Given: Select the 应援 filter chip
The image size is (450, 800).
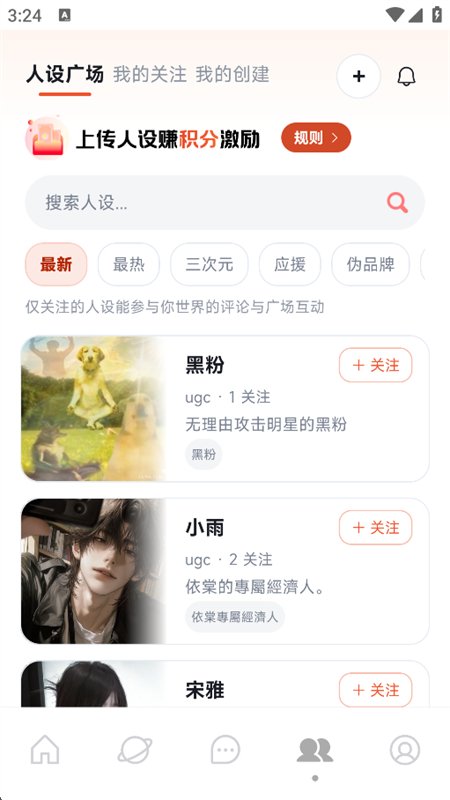Looking at the screenshot, I should pyautogui.click(x=290, y=264).
